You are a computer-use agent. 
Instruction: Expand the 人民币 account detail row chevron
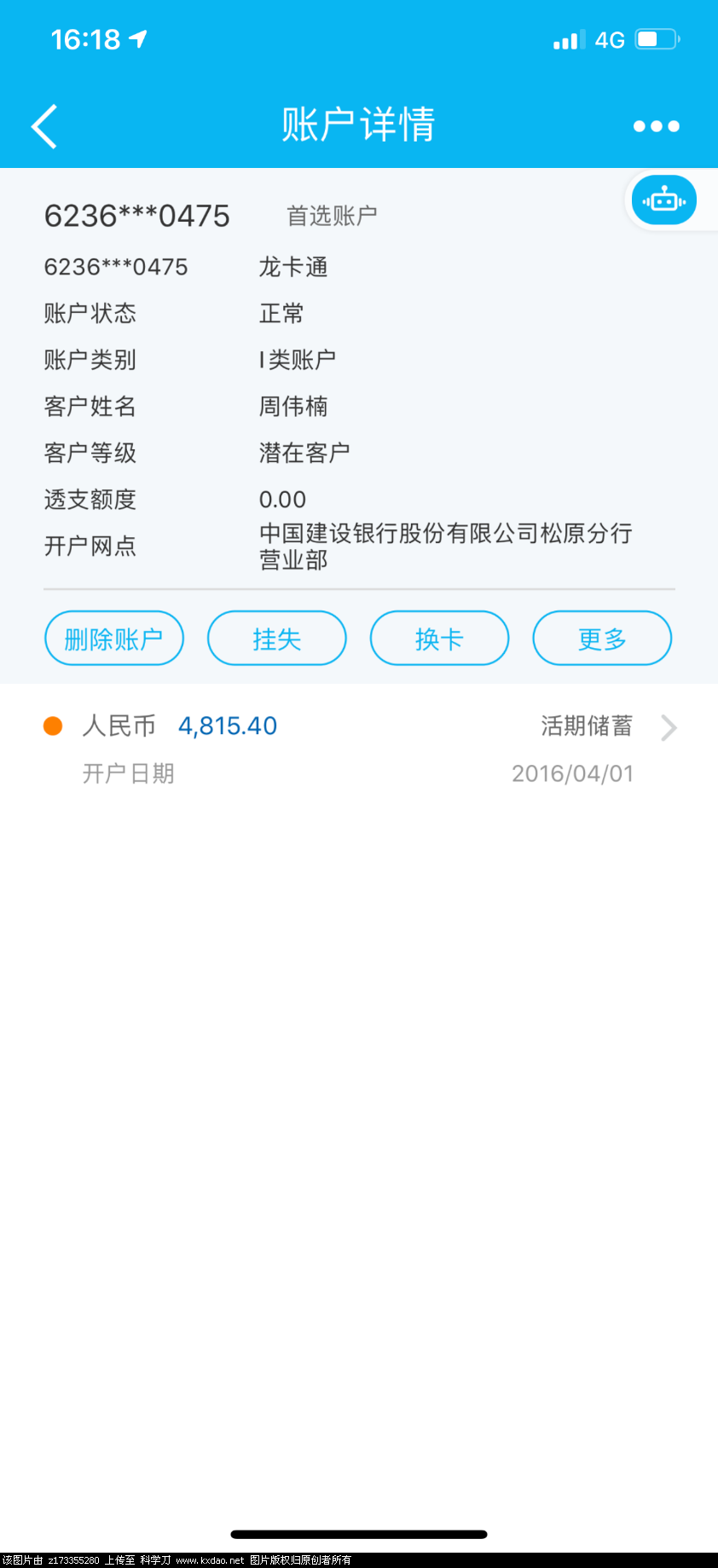click(670, 727)
